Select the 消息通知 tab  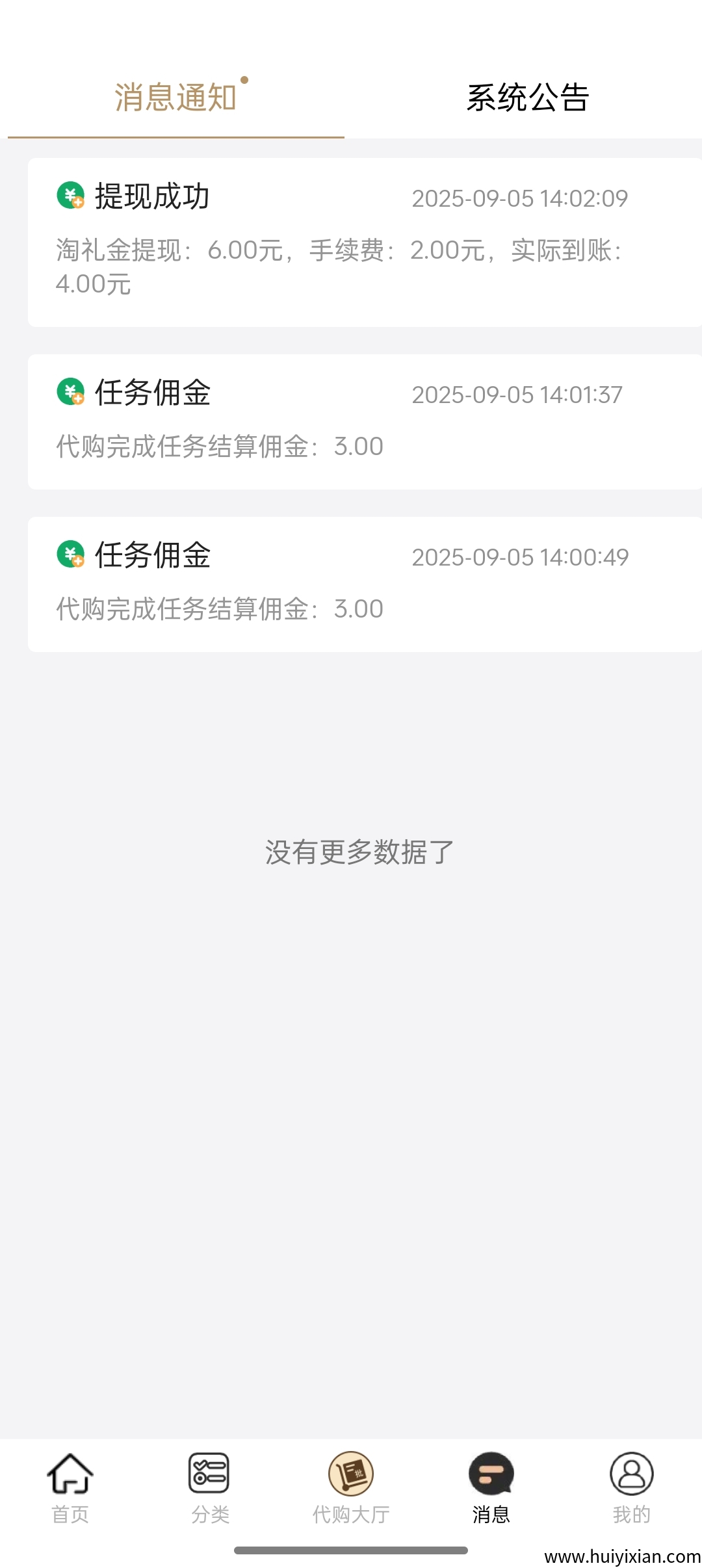click(174, 96)
